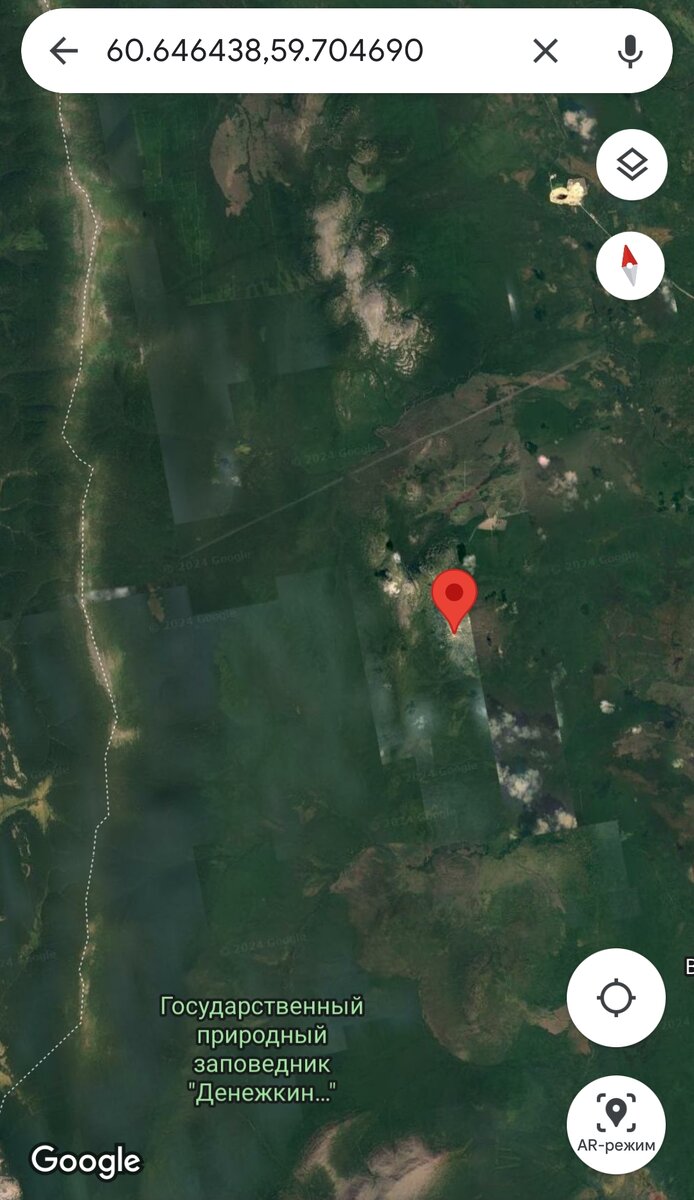Center map on my location

click(x=616, y=997)
